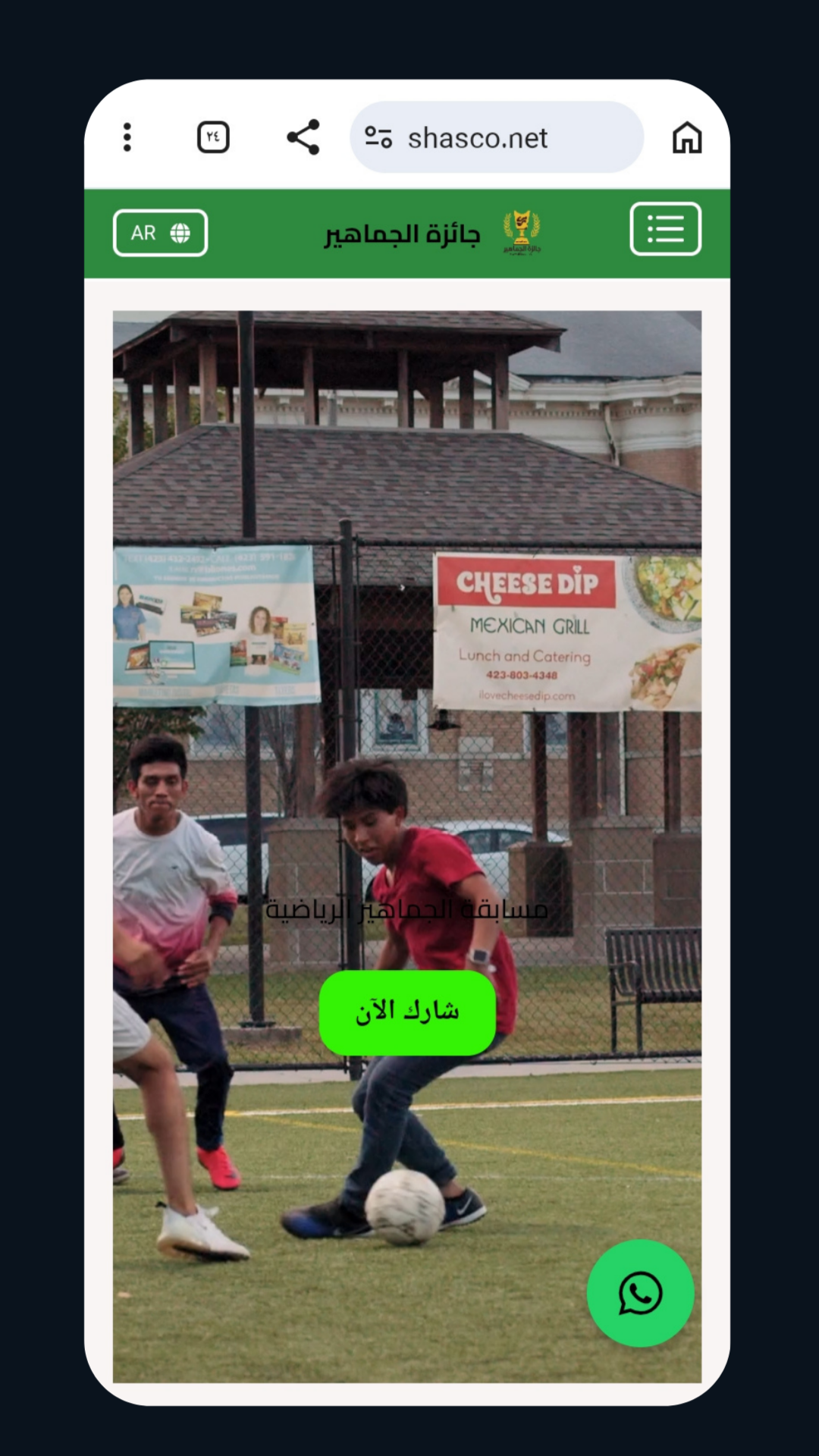Viewport: 819px width, 1456px height.
Task: Tap the green شارك الآن button
Action: click(407, 1012)
